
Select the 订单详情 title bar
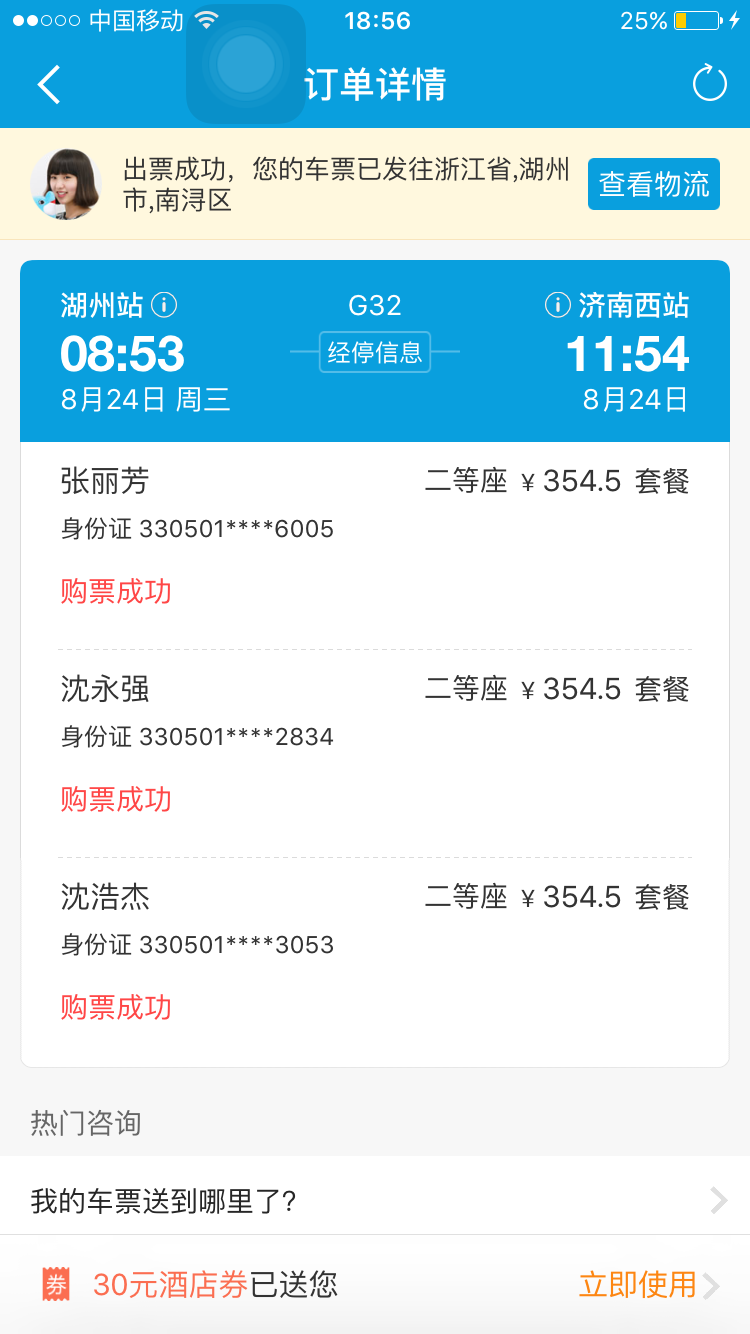click(x=375, y=85)
